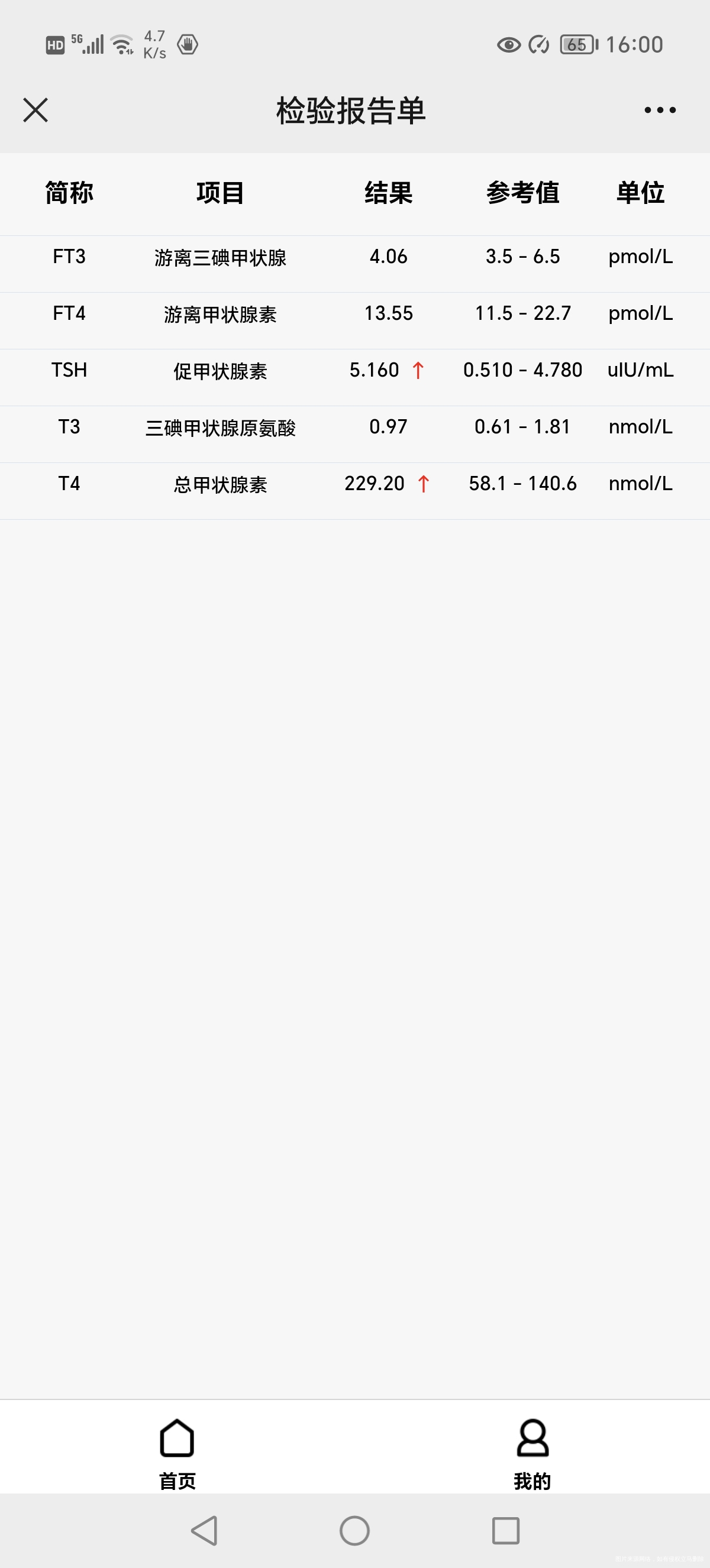This screenshot has height=1568, width=710.
Task: Switch to the 我的 tab
Action: (531, 1479)
